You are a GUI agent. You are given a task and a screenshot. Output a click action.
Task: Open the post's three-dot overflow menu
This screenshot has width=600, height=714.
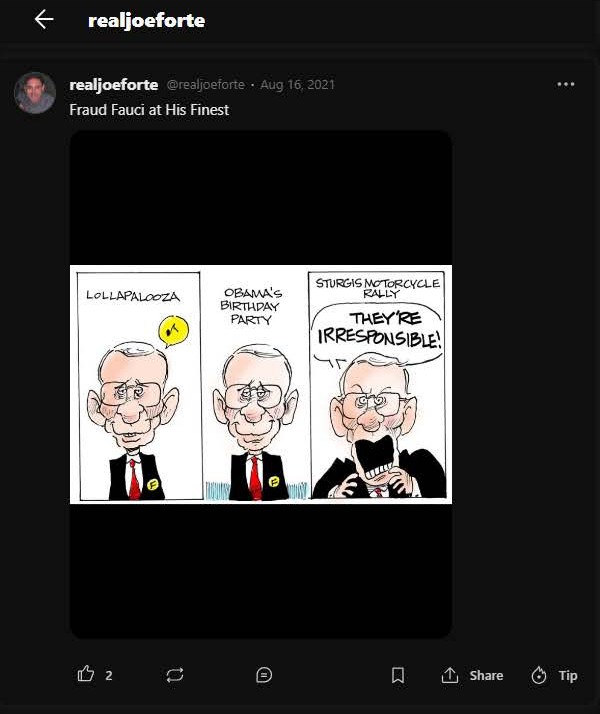566,85
